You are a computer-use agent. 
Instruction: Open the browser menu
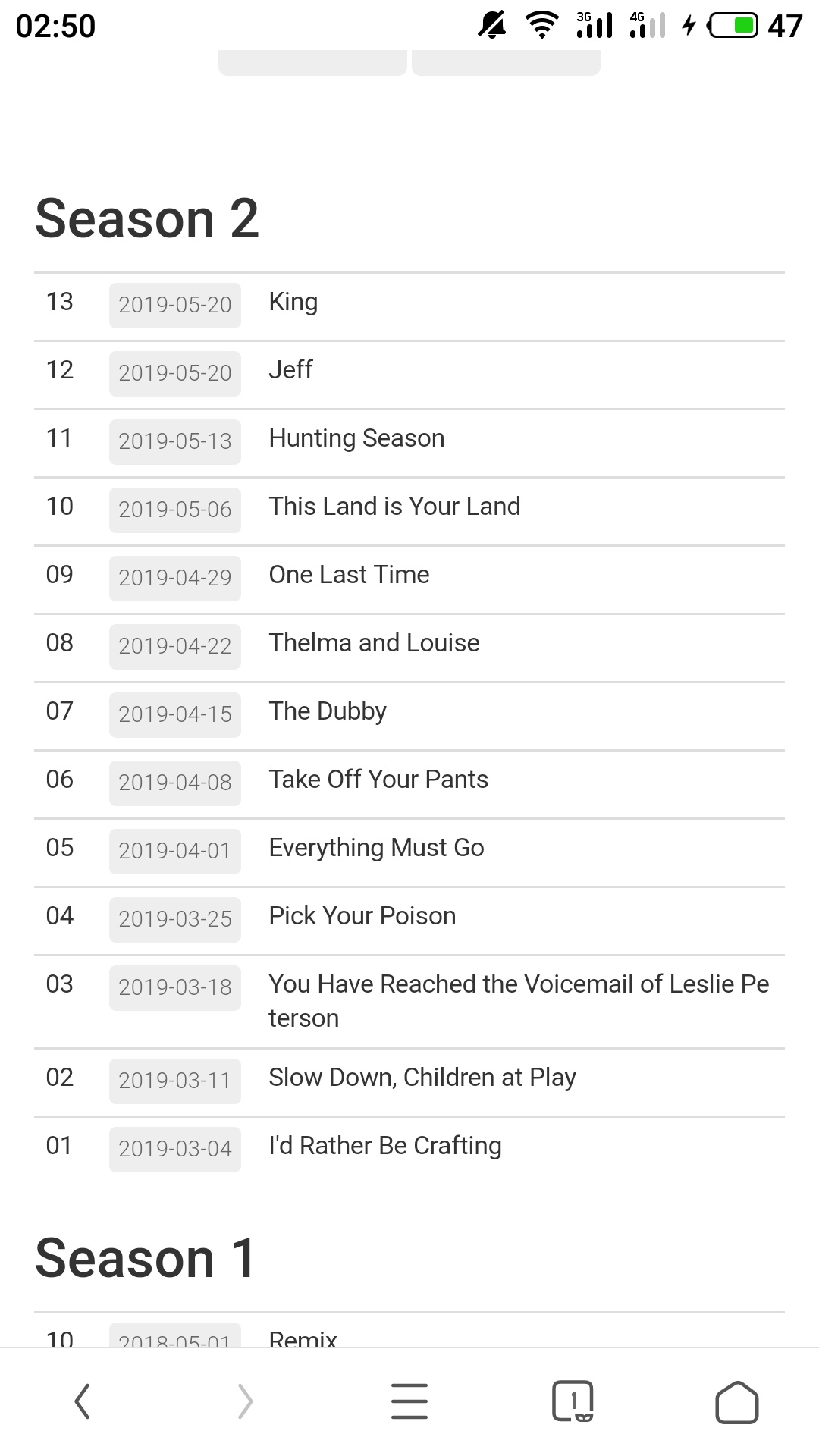[409, 1401]
